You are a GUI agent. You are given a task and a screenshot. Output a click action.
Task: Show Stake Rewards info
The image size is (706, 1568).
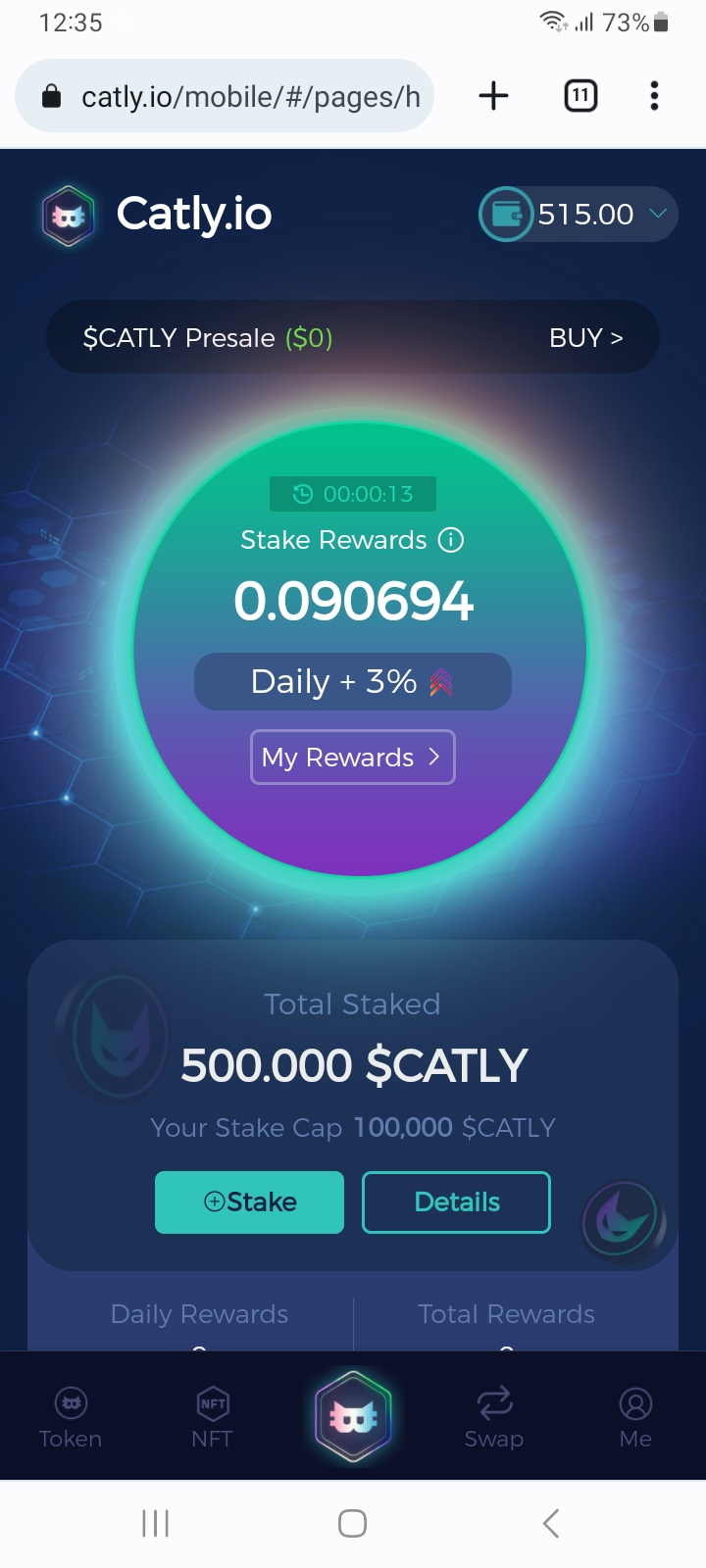pos(451,540)
